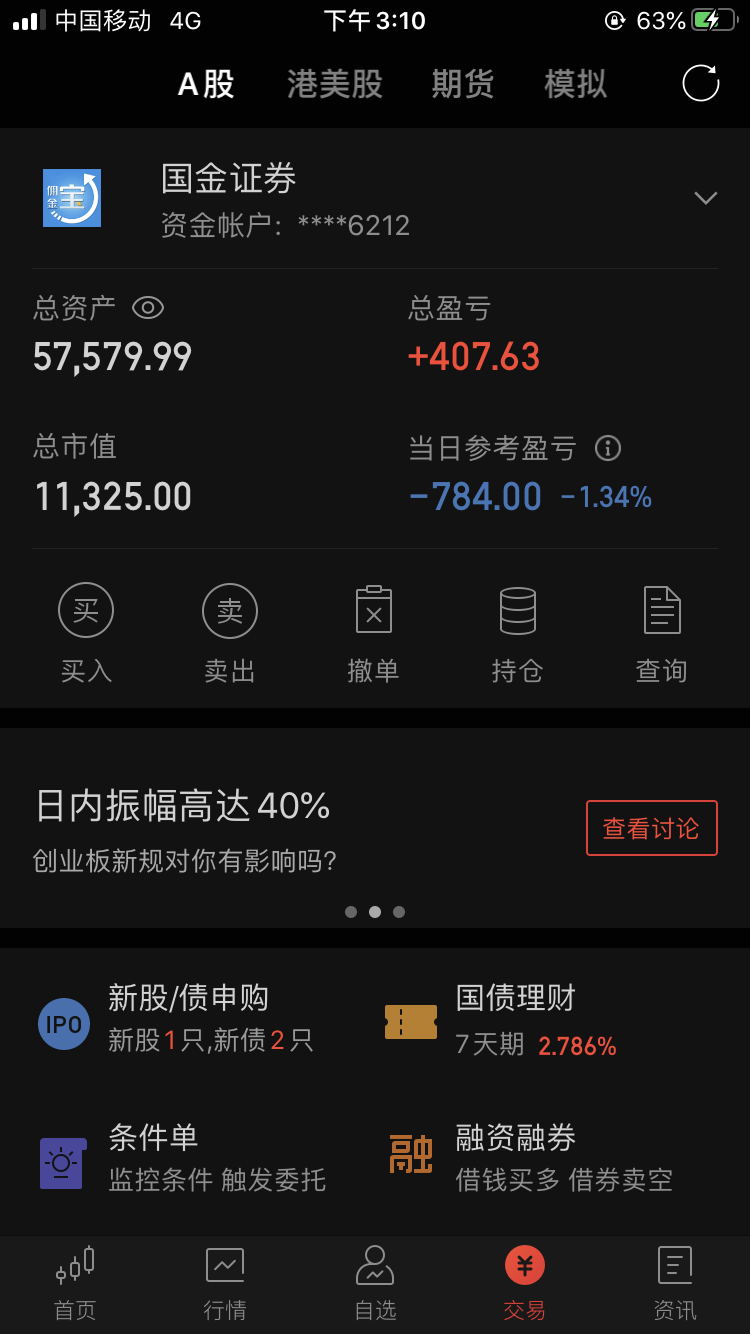Select the 模拟 tab

(x=576, y=84)
